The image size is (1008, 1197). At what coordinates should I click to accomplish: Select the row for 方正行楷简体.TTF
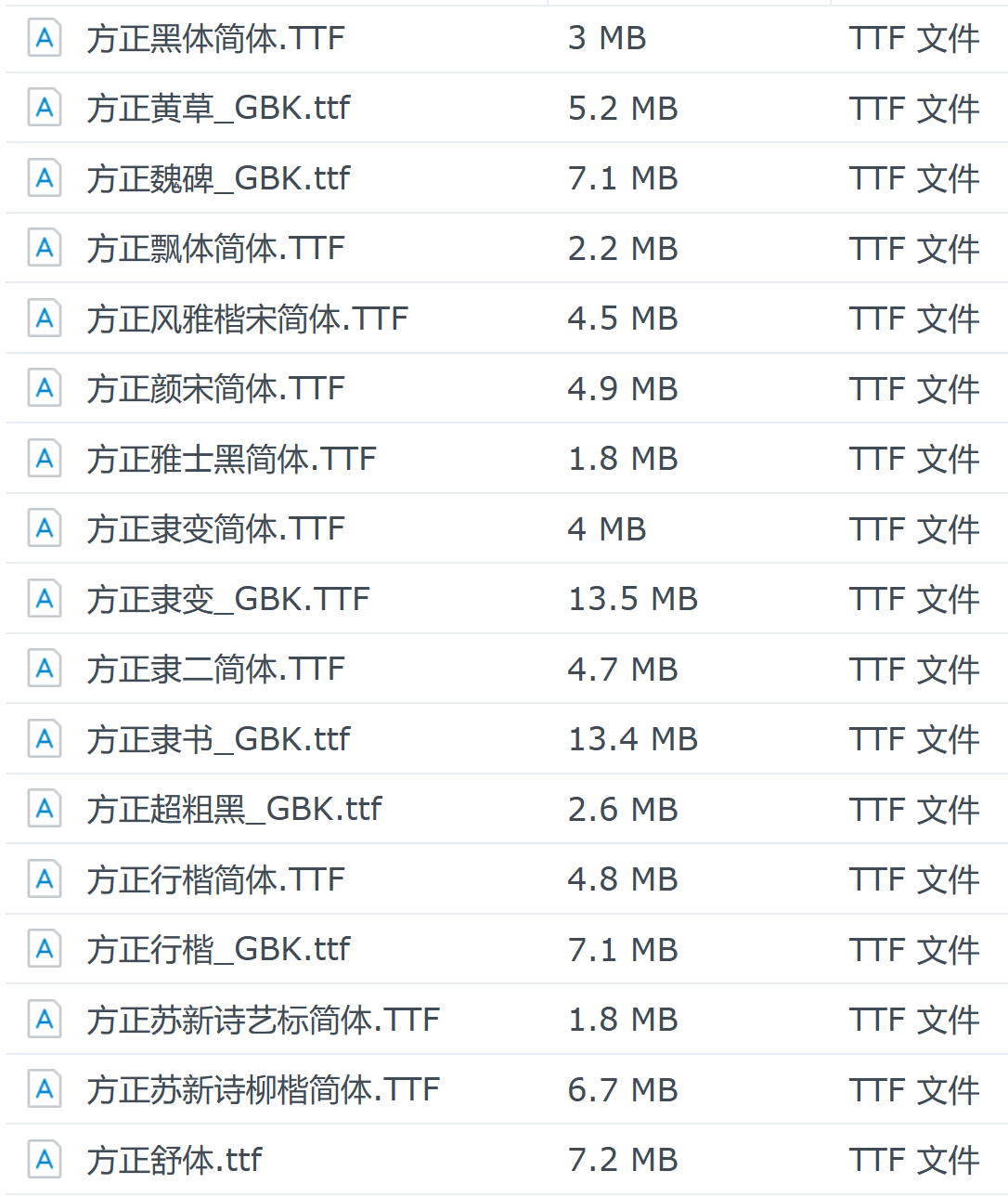coord(212,878)
